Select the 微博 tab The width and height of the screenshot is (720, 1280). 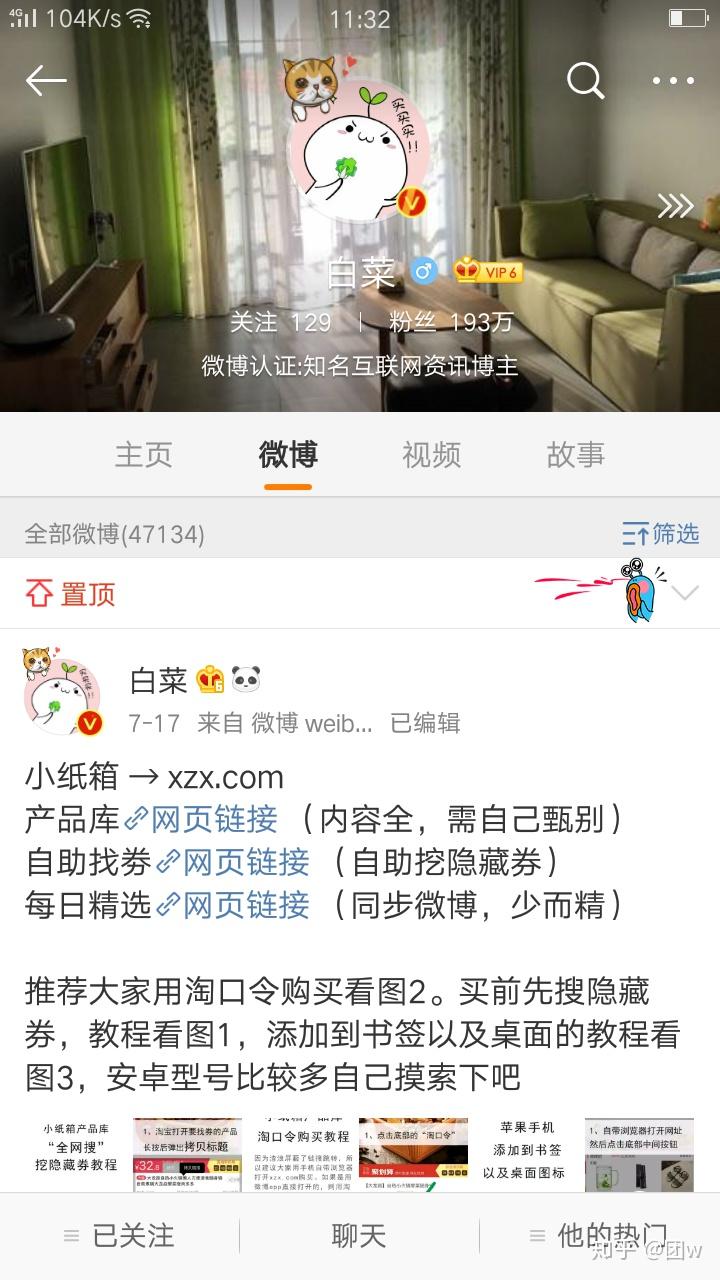288,455
